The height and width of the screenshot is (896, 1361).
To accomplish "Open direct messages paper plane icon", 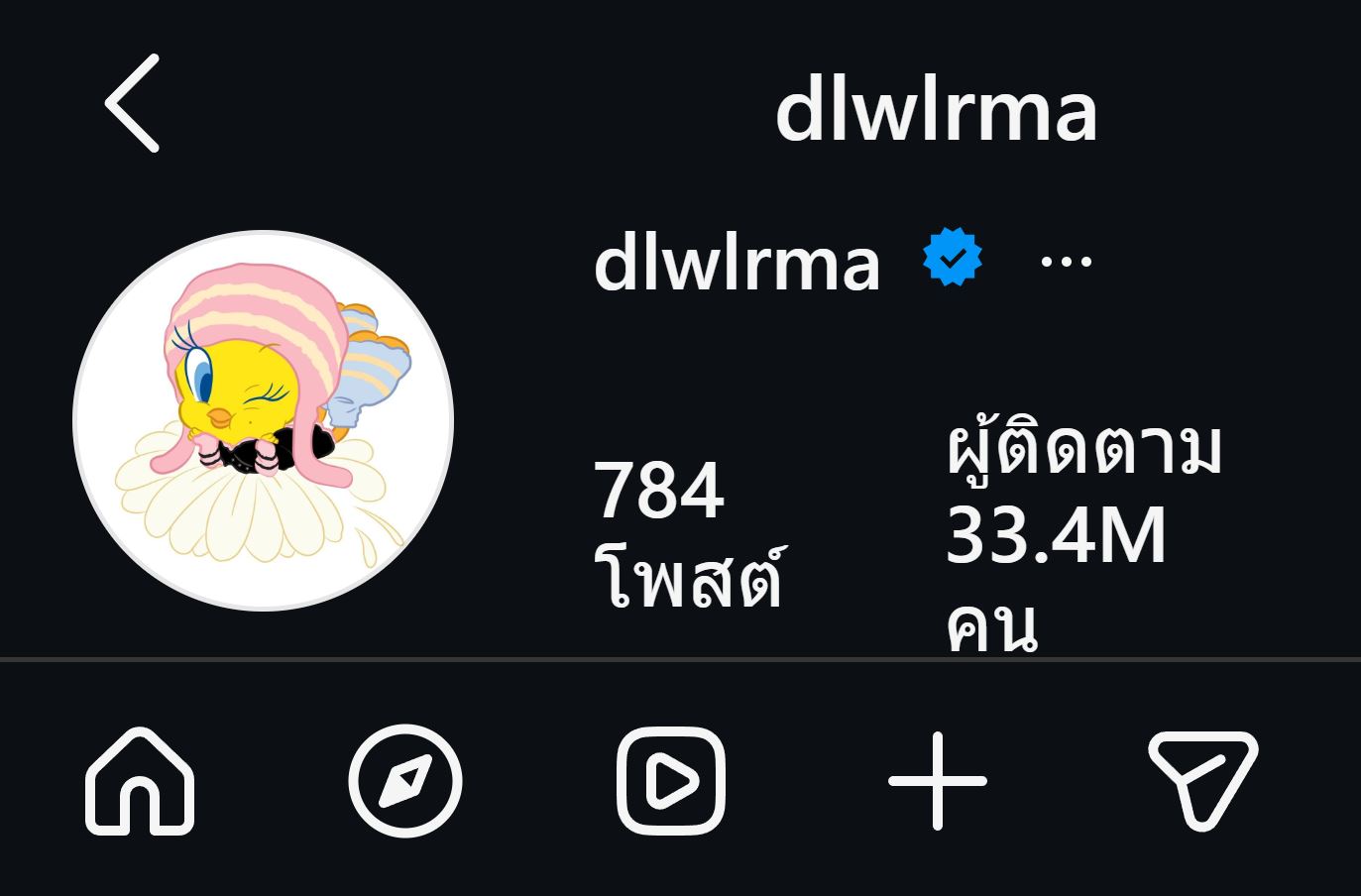I will [x=1202, y=781].
